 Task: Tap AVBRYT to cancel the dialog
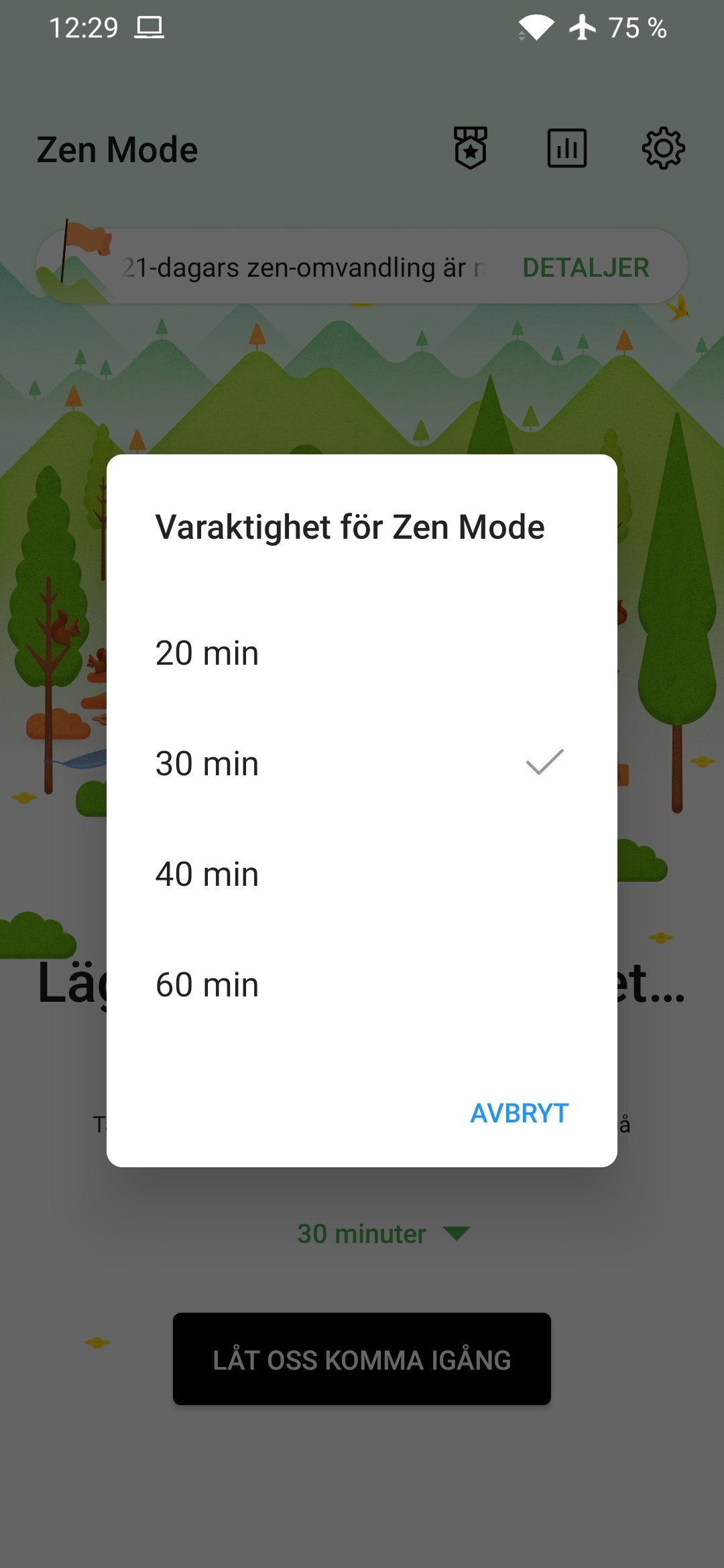coord(519,1113)
